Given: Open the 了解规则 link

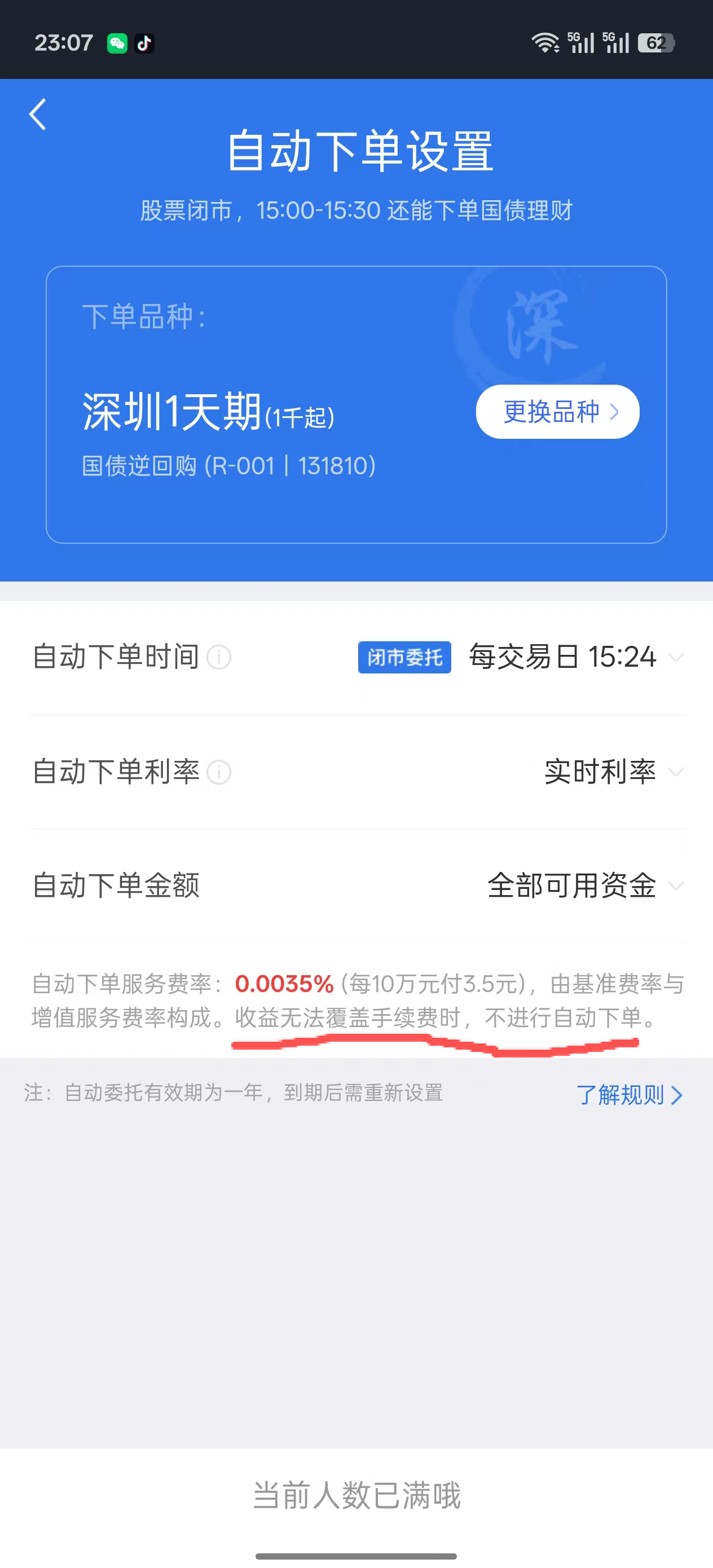Looking at the screenshot, I should (629, 1095).
